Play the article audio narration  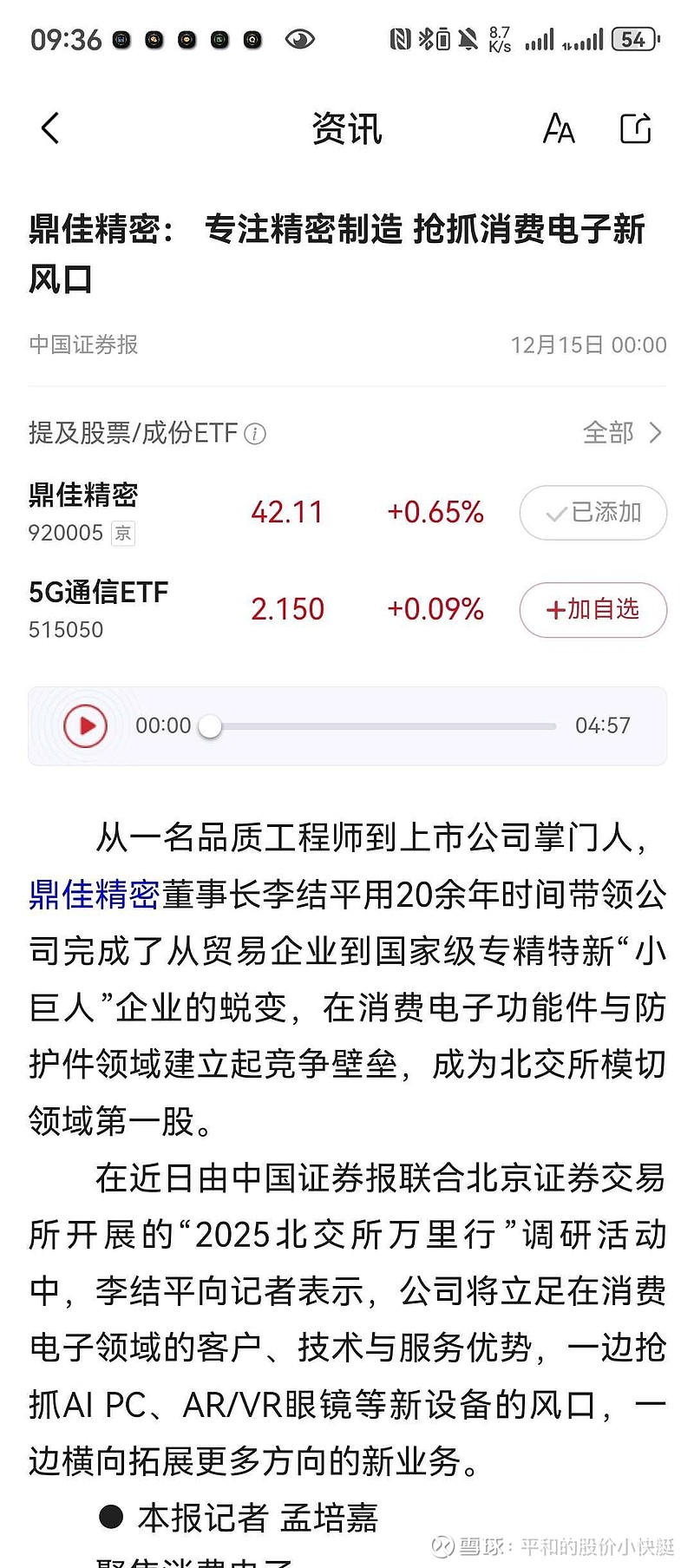[x=84, y=725]
